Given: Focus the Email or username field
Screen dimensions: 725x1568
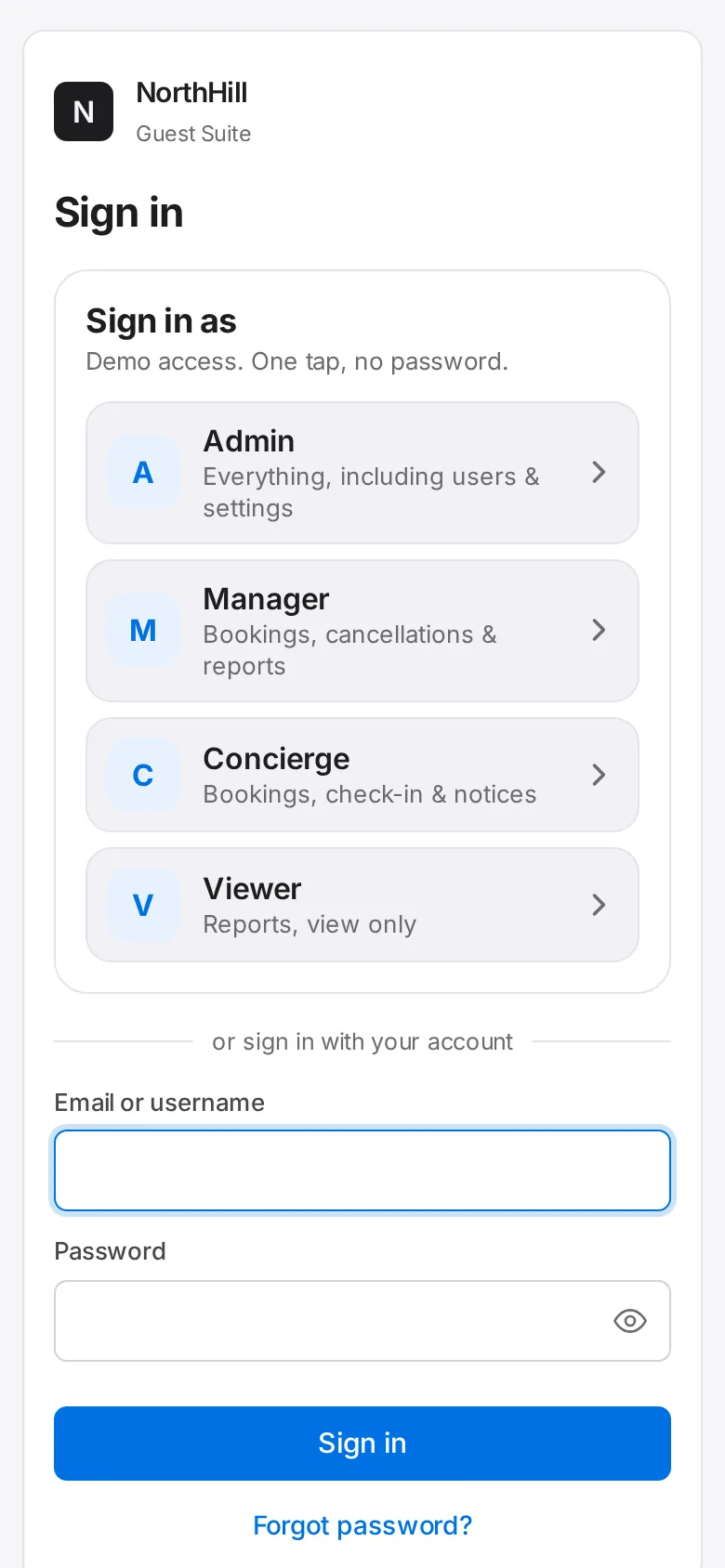Looking at the screenshot, I should 362,1170.
